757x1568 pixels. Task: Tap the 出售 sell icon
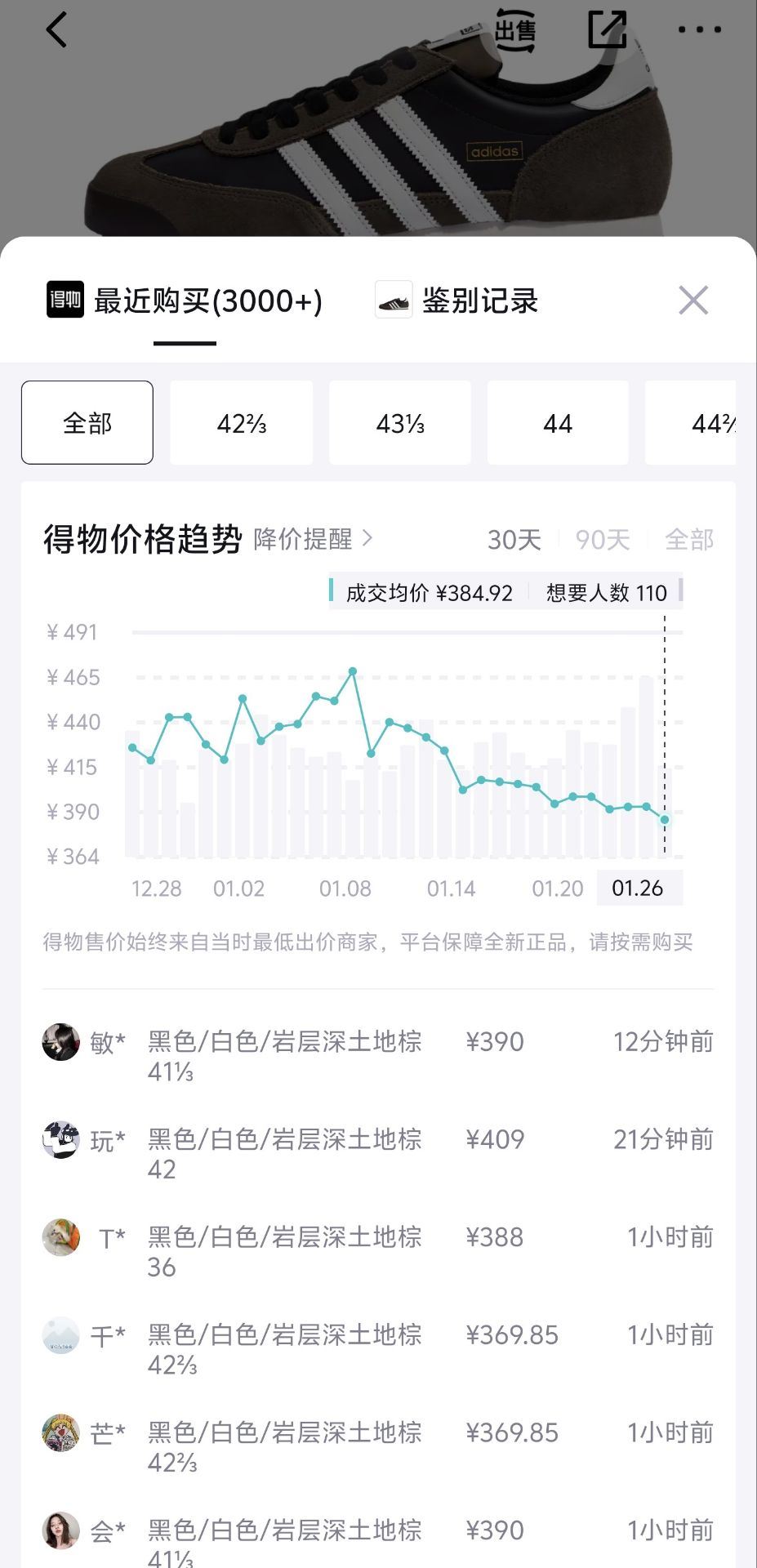515,30
